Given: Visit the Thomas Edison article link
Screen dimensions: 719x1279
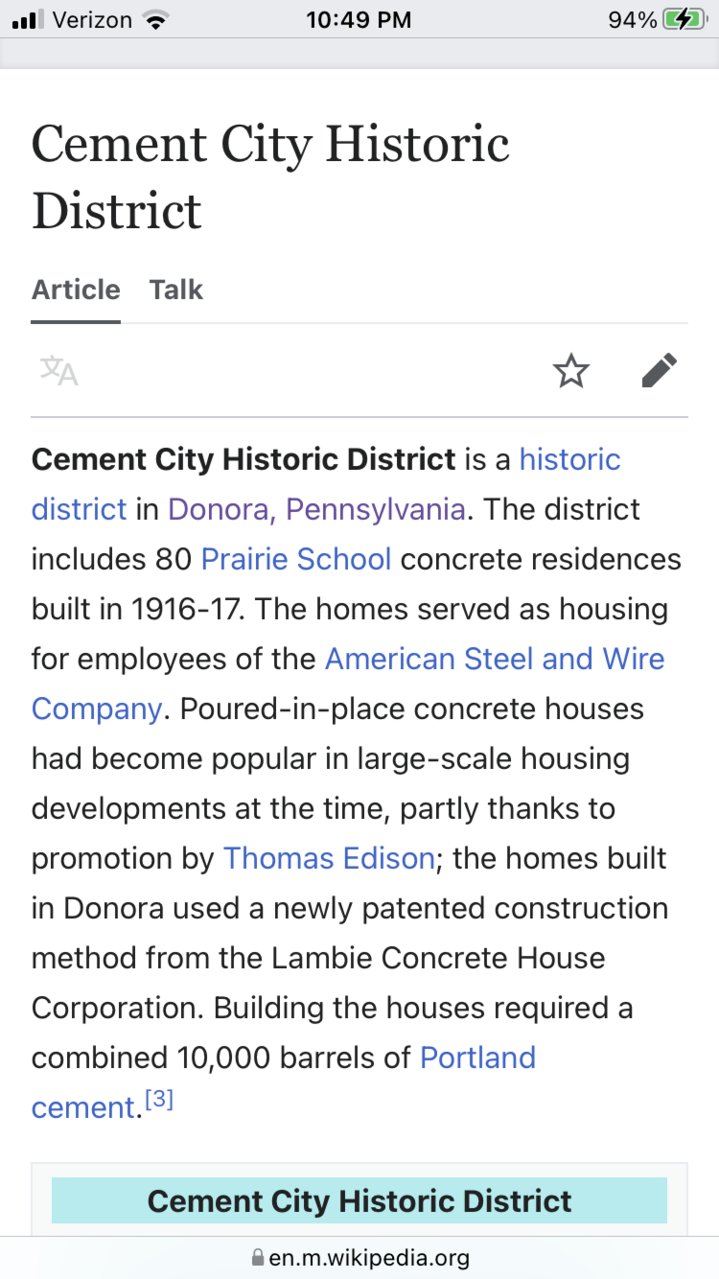Looking at the screenshot, I should pyautogui.click(x=328, y=859).
